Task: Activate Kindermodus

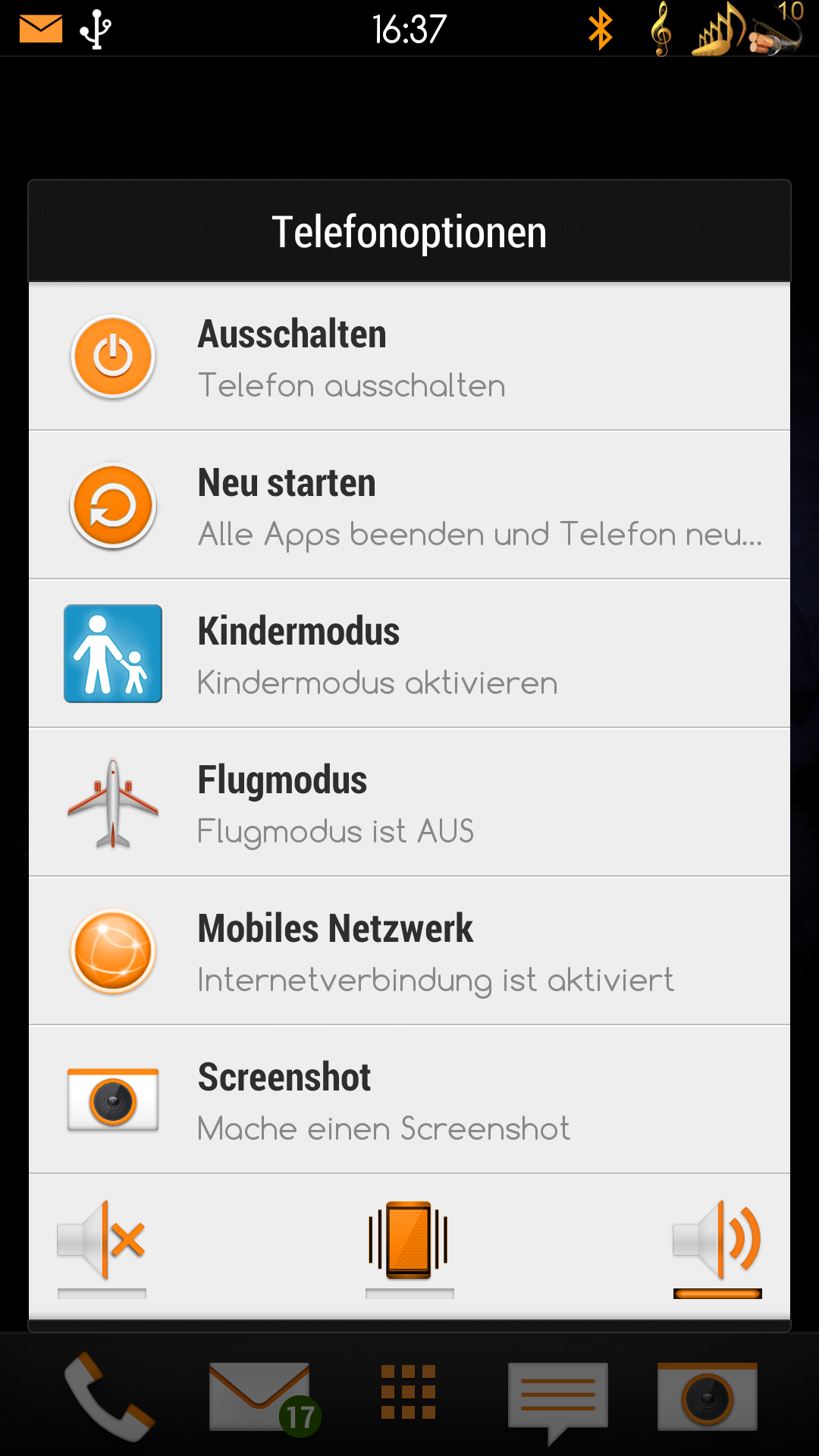Action: click(x=409, y=654)
